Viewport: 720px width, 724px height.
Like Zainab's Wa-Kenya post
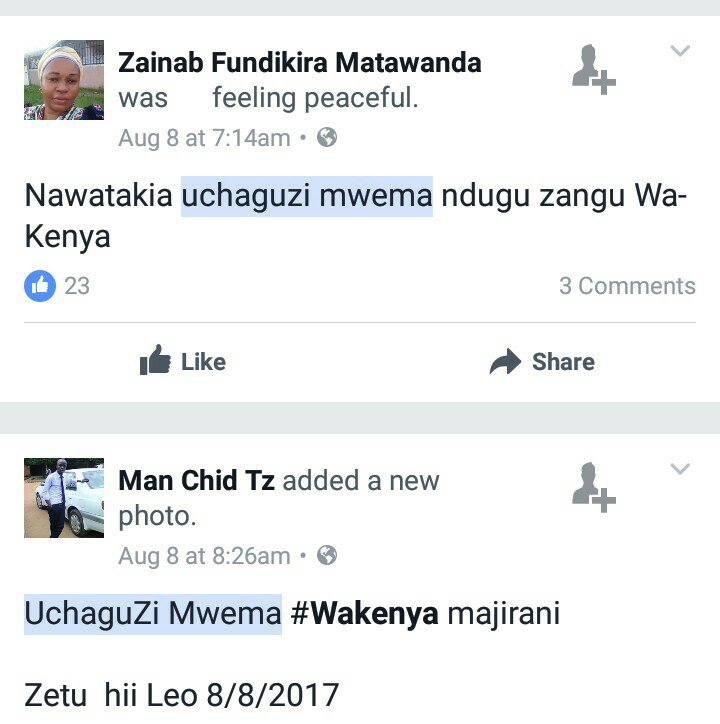183,362
